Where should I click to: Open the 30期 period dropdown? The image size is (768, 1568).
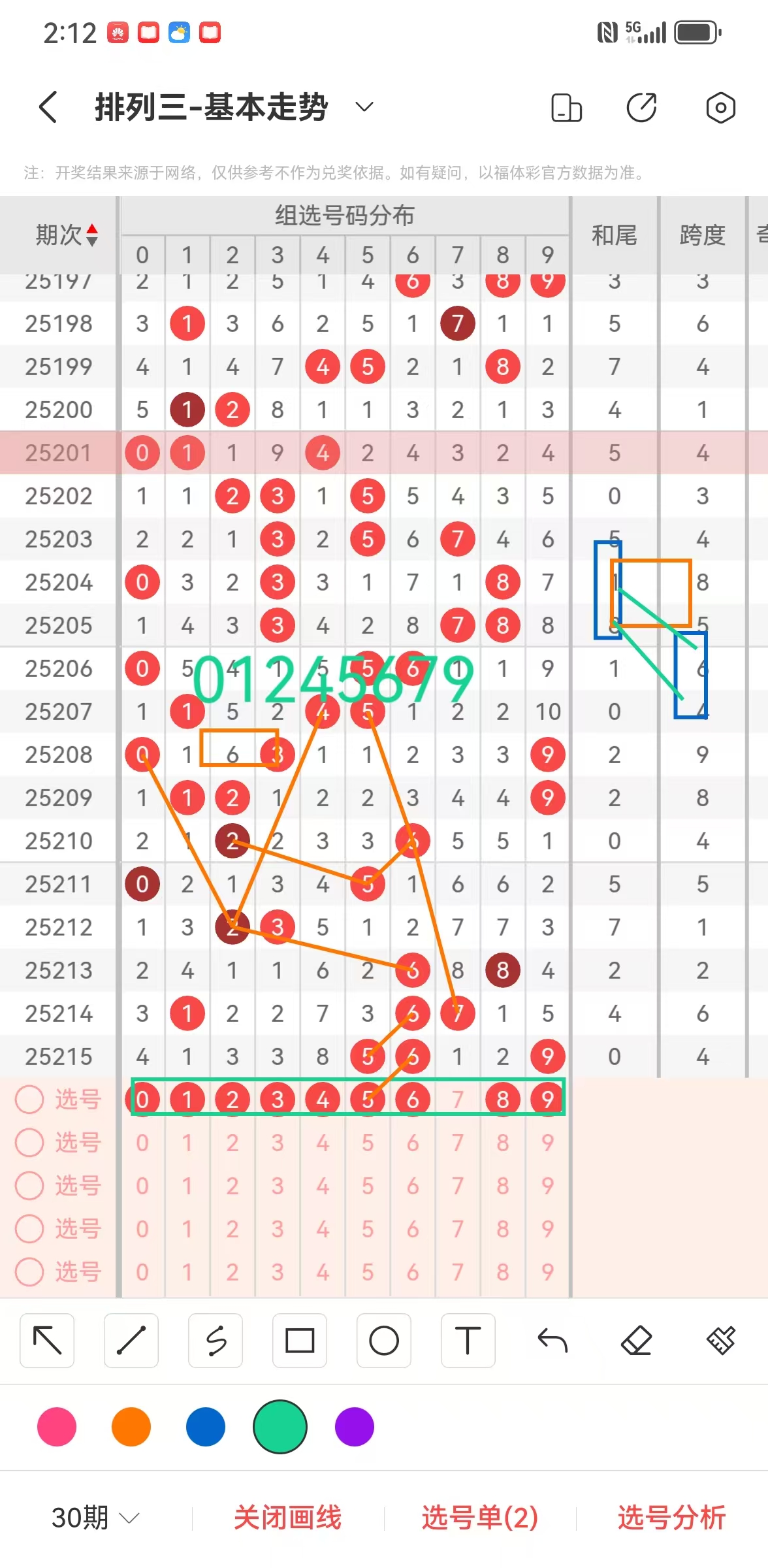coord(95,1517)
